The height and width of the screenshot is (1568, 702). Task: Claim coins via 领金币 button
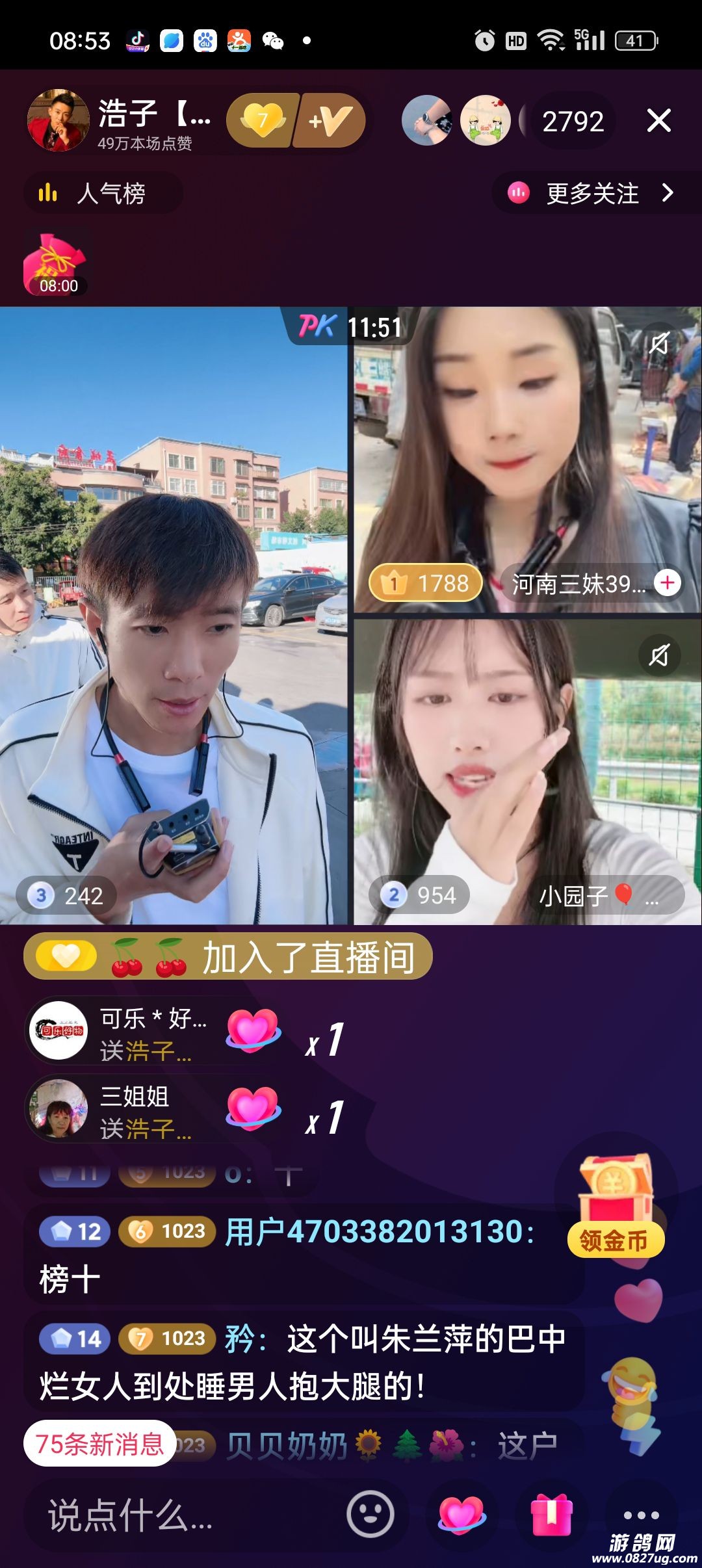615,1240
